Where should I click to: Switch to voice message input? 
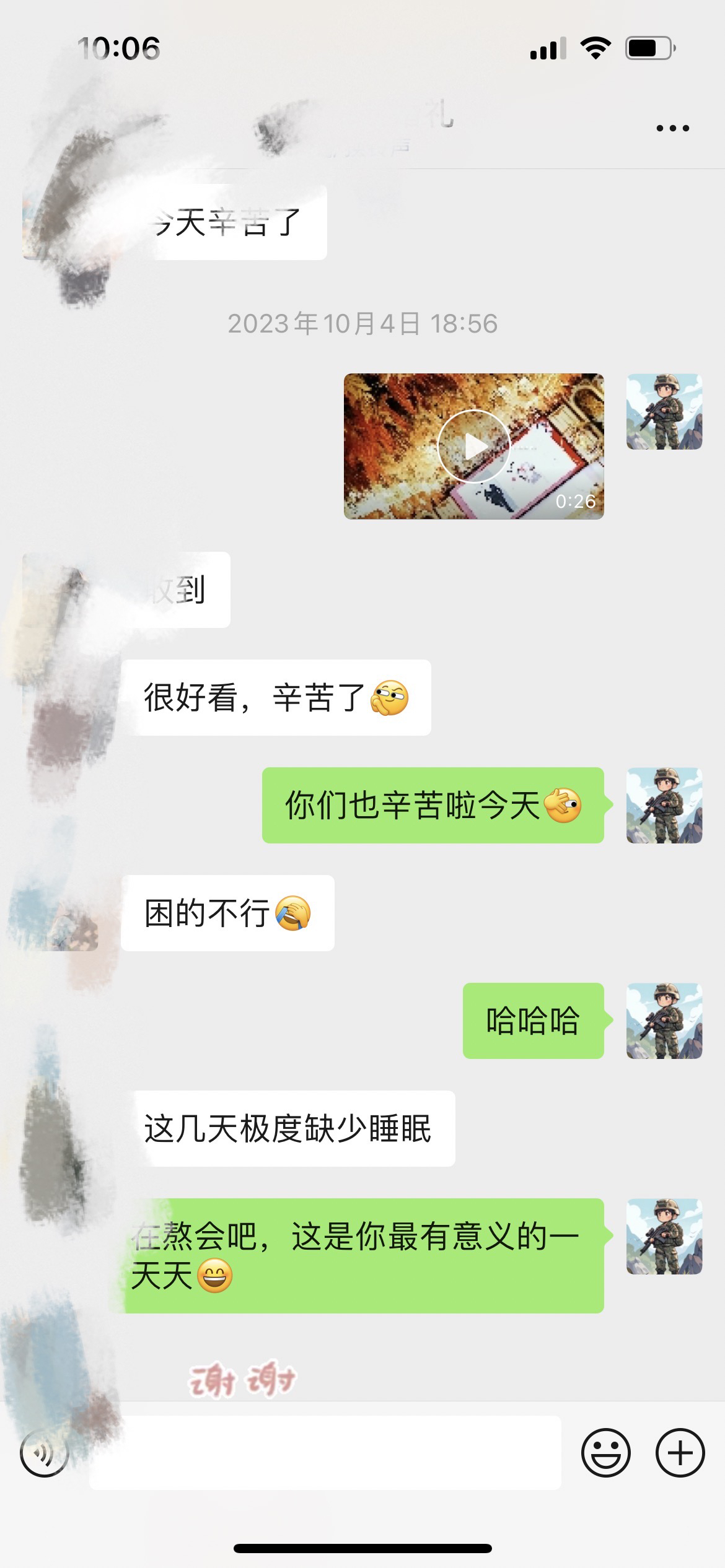pyautogui.click(x=44, y=1452)
